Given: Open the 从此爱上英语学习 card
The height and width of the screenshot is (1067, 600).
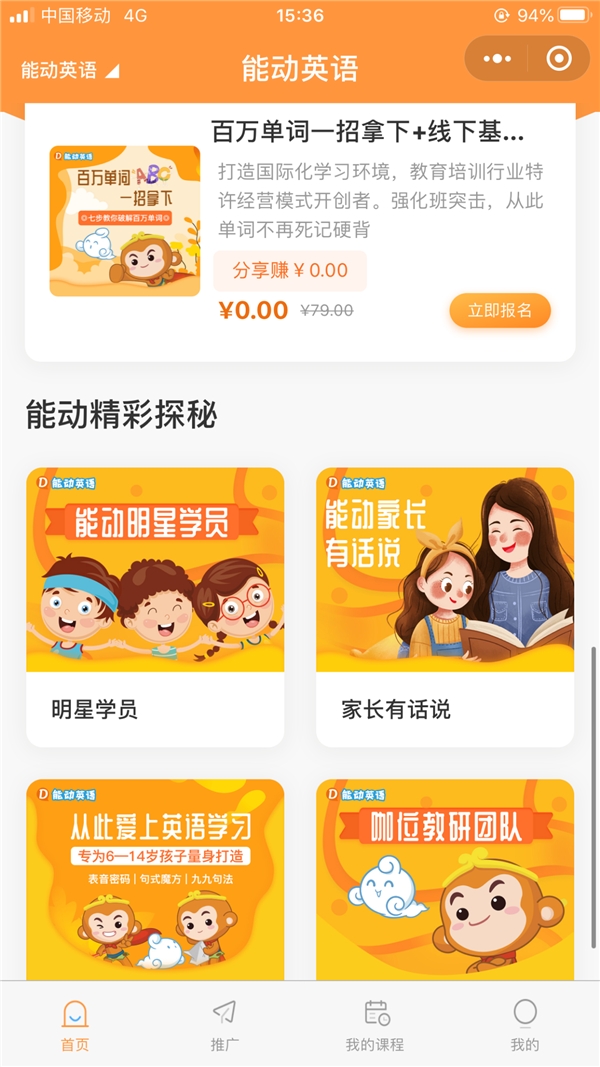Looking at the screenshot, I should click(x=155, y=880).
